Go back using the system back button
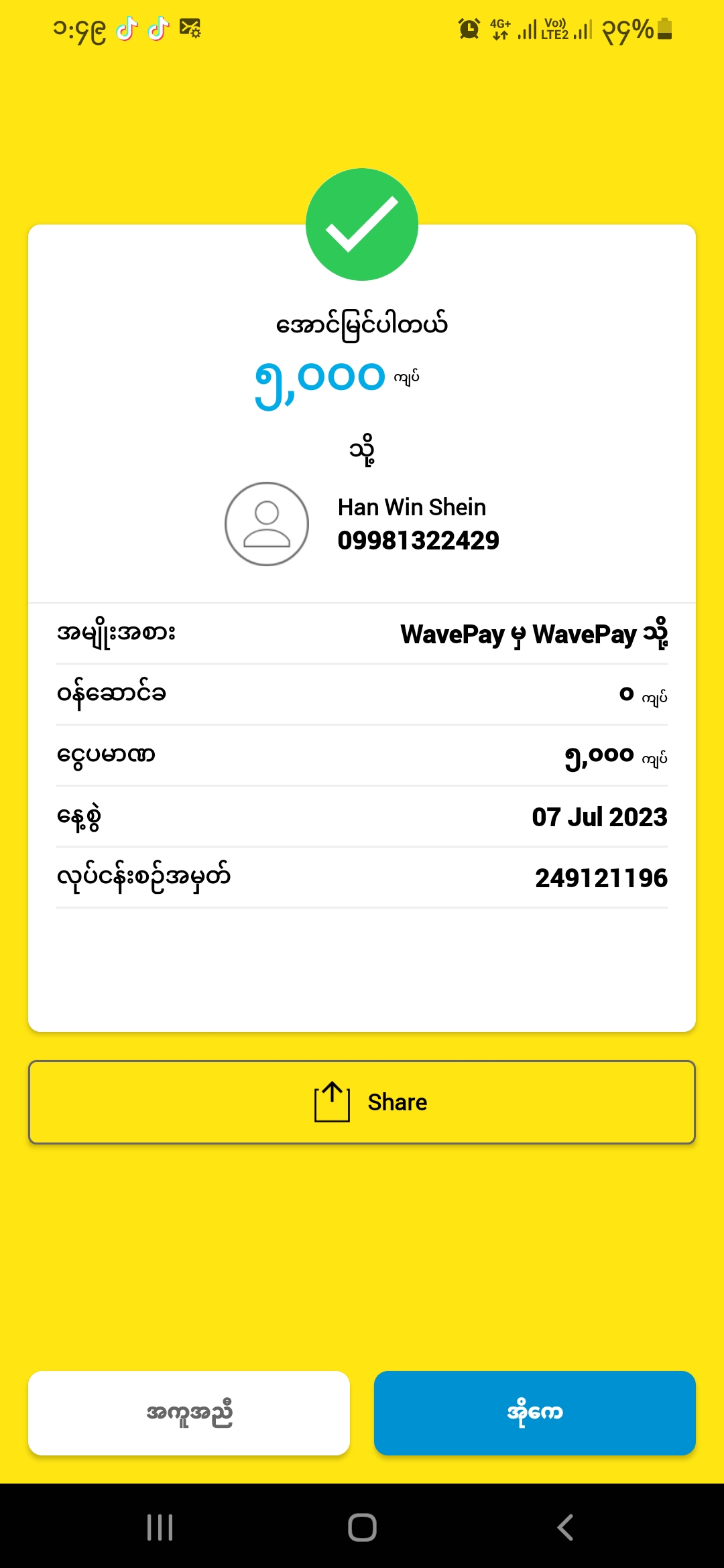 coord(565,1528)
